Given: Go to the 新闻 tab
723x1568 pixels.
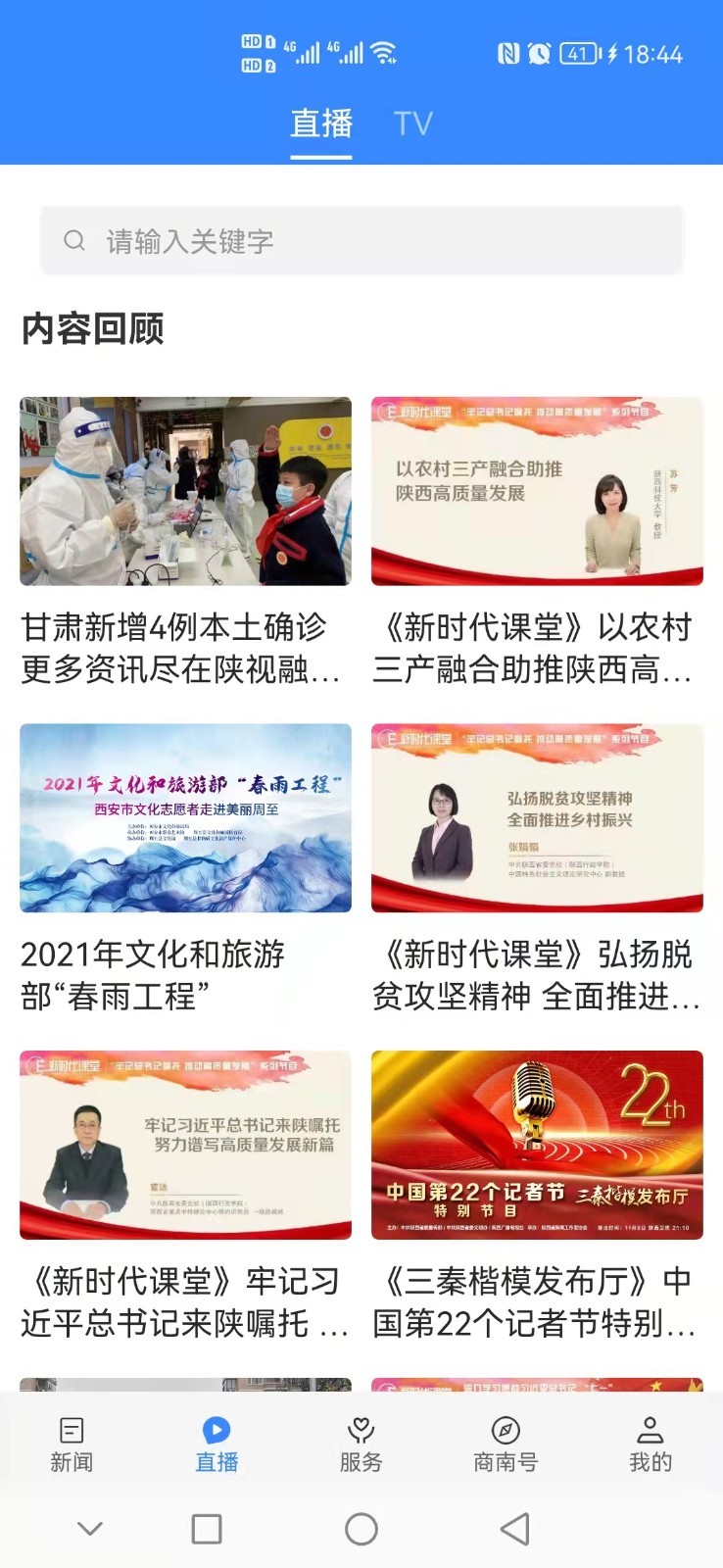Looking at the screenshot, I should (x=72, y=1444).
